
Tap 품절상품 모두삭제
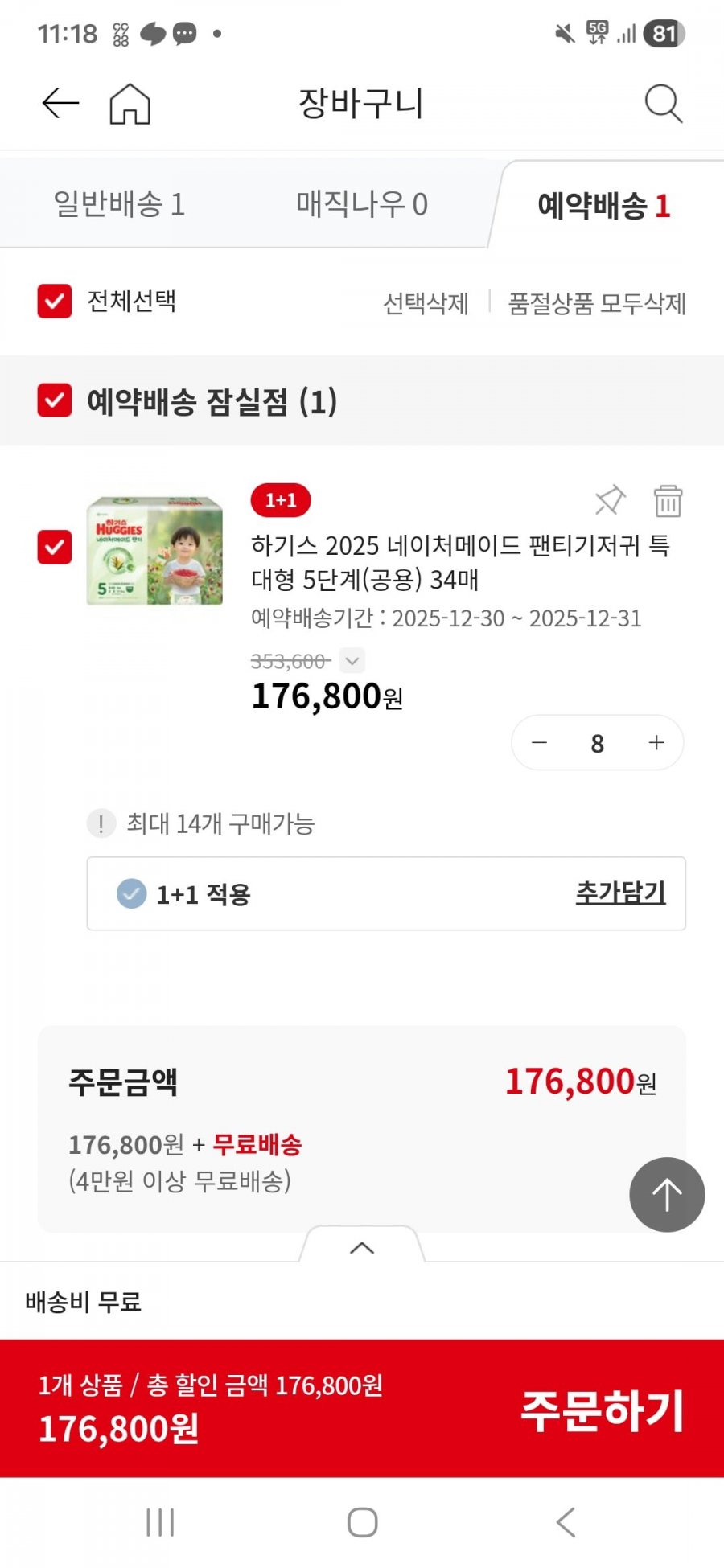coord(596,303)
